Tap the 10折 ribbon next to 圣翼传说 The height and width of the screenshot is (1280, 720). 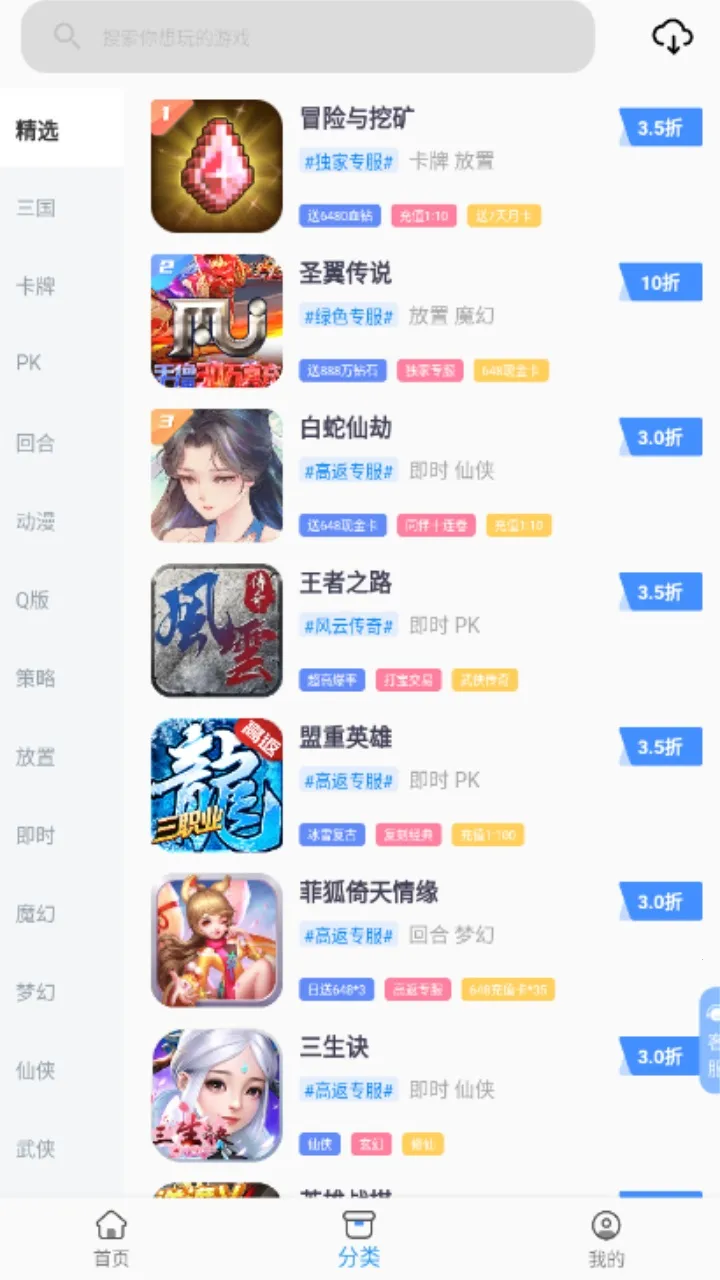tap(658, 281)
